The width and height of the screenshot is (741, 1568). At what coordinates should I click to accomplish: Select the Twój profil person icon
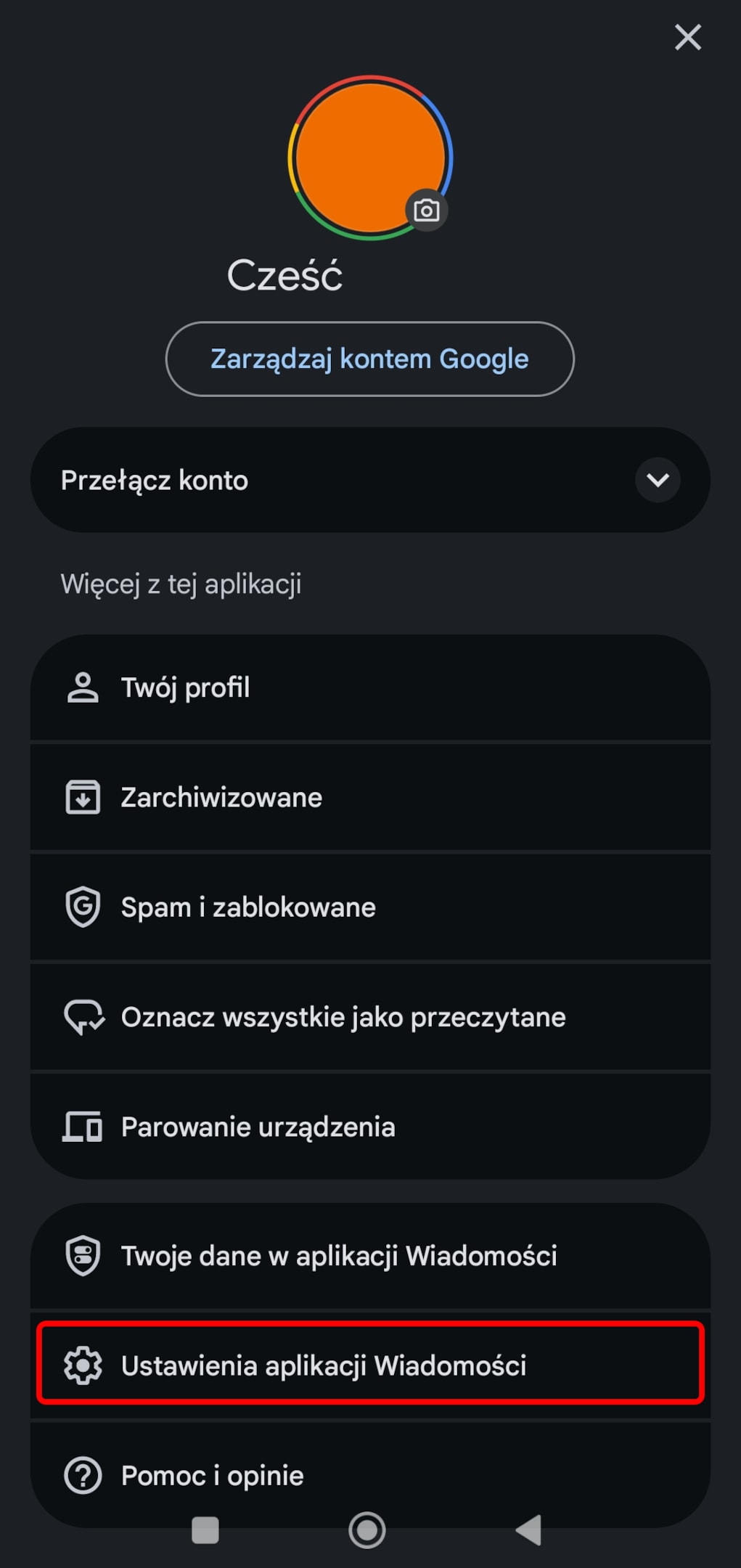pyautogui.click(x=83, y=687)
